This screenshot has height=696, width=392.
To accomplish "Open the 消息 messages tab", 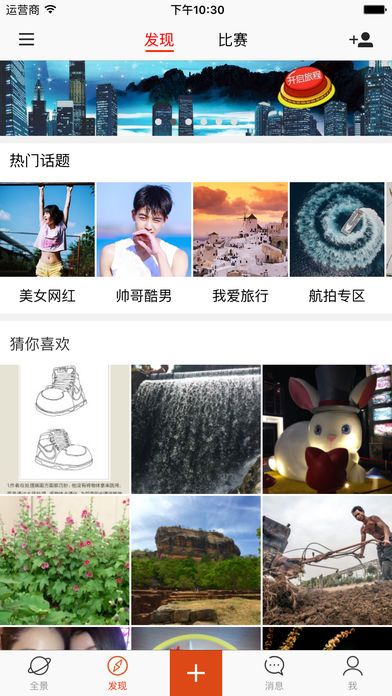I will point(274,674).
